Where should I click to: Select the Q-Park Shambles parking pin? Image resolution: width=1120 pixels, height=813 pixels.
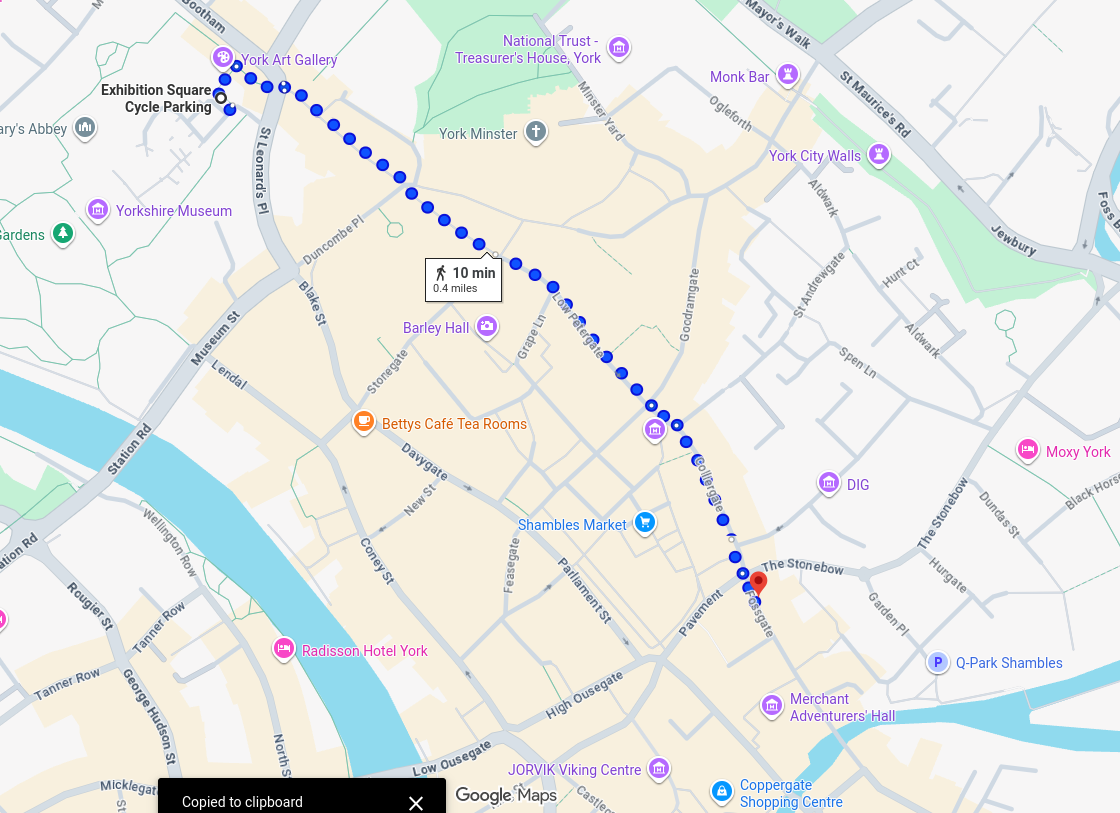coord(937,662)
